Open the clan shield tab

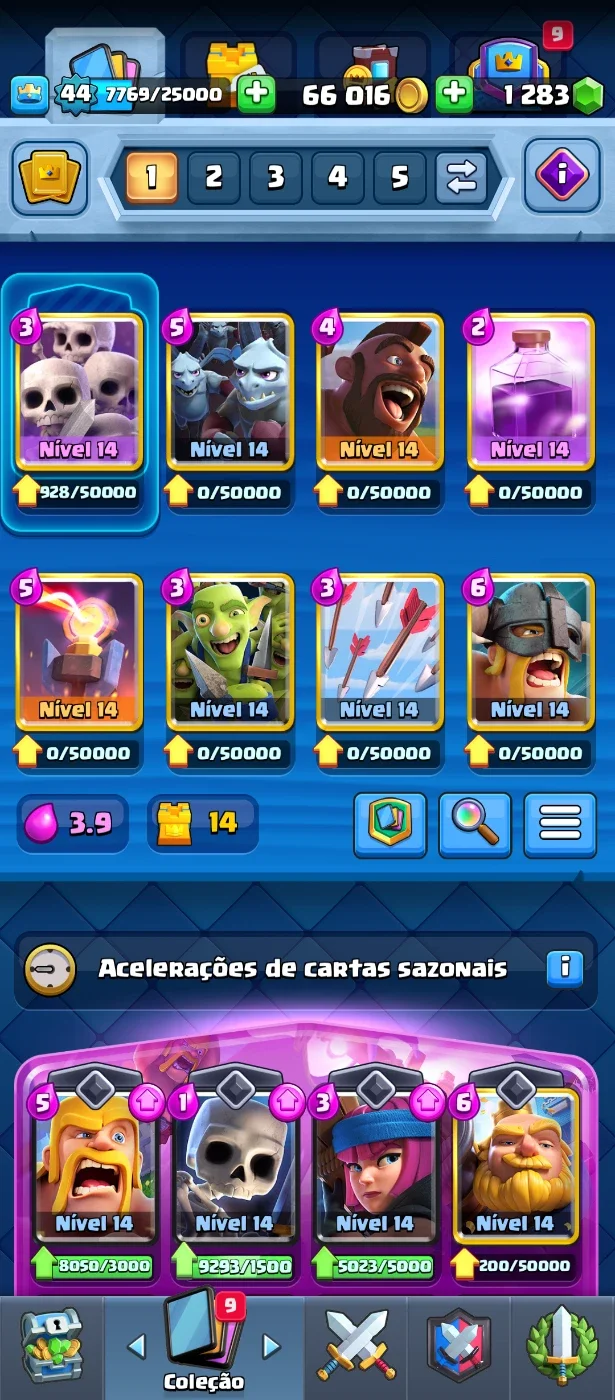click(459, 1347)
